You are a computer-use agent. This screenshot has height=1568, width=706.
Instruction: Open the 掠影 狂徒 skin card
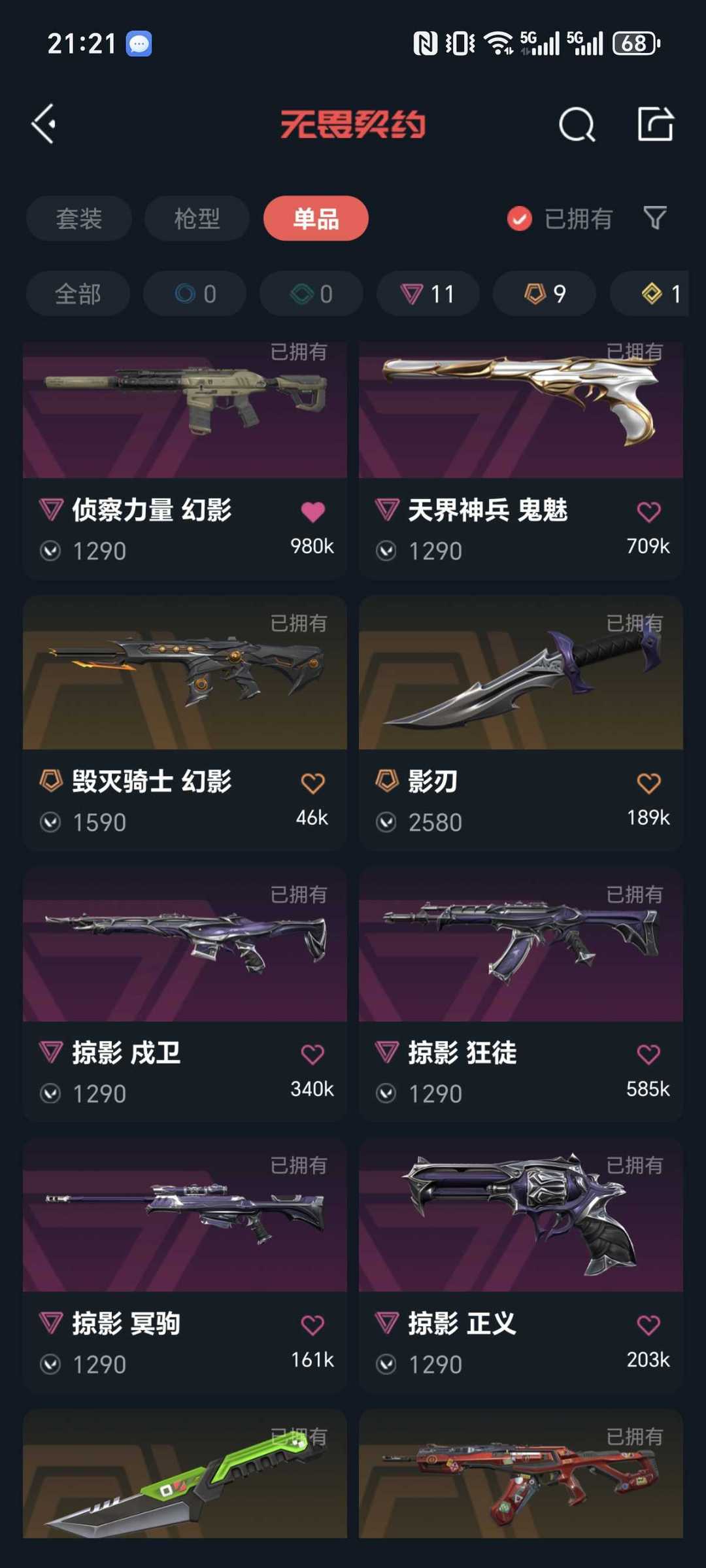pos(521,995)
